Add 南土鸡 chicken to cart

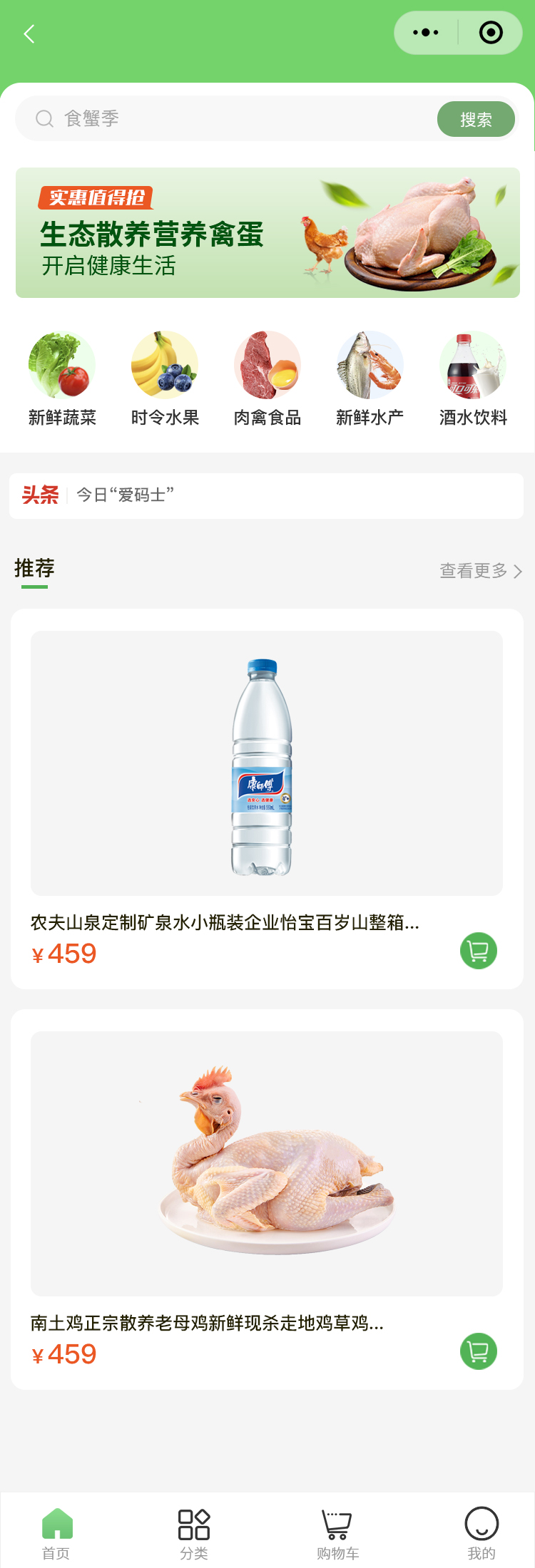click(478, 1351)
